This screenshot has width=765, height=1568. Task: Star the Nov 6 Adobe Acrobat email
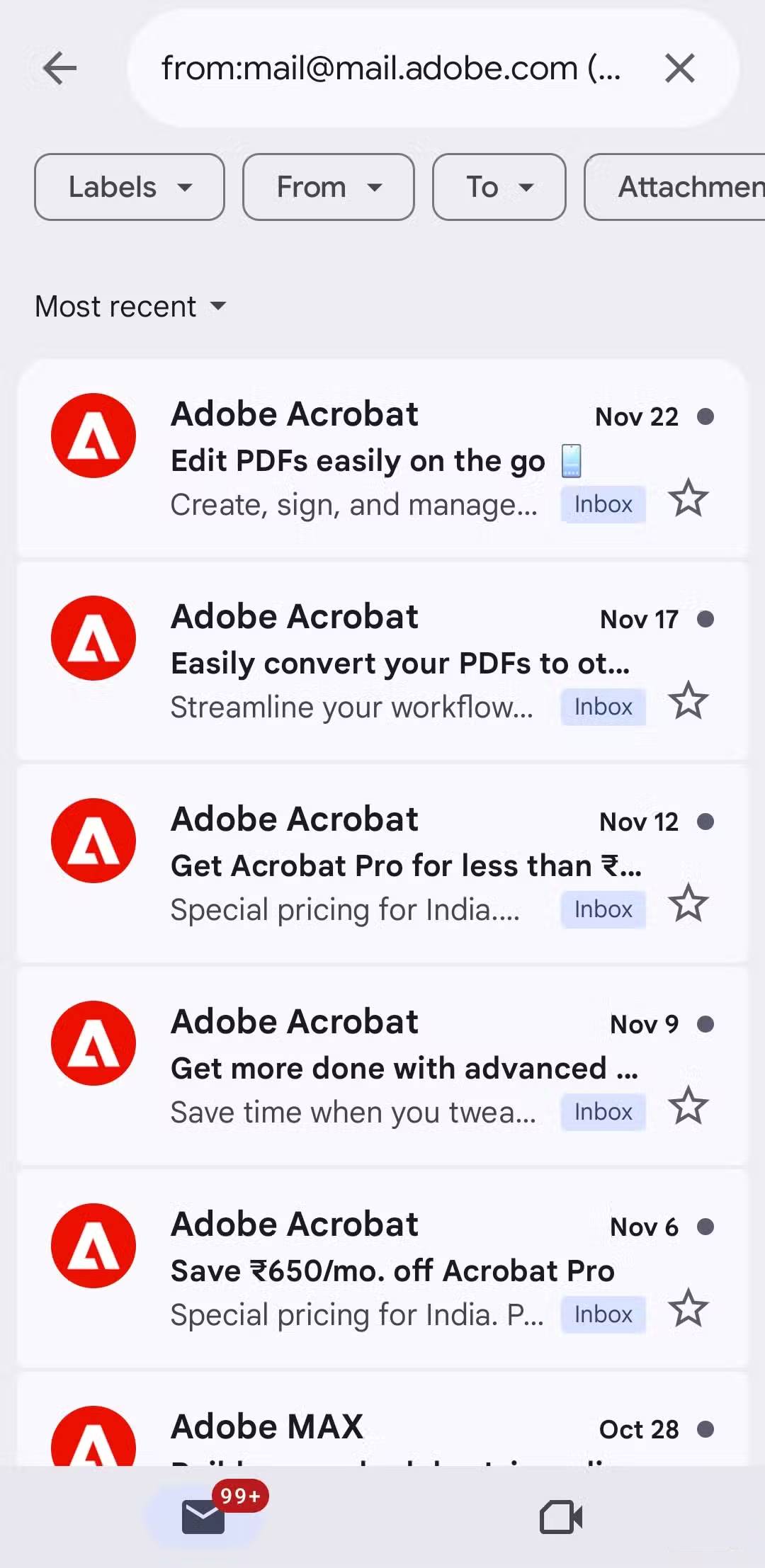pos(688,1308)
